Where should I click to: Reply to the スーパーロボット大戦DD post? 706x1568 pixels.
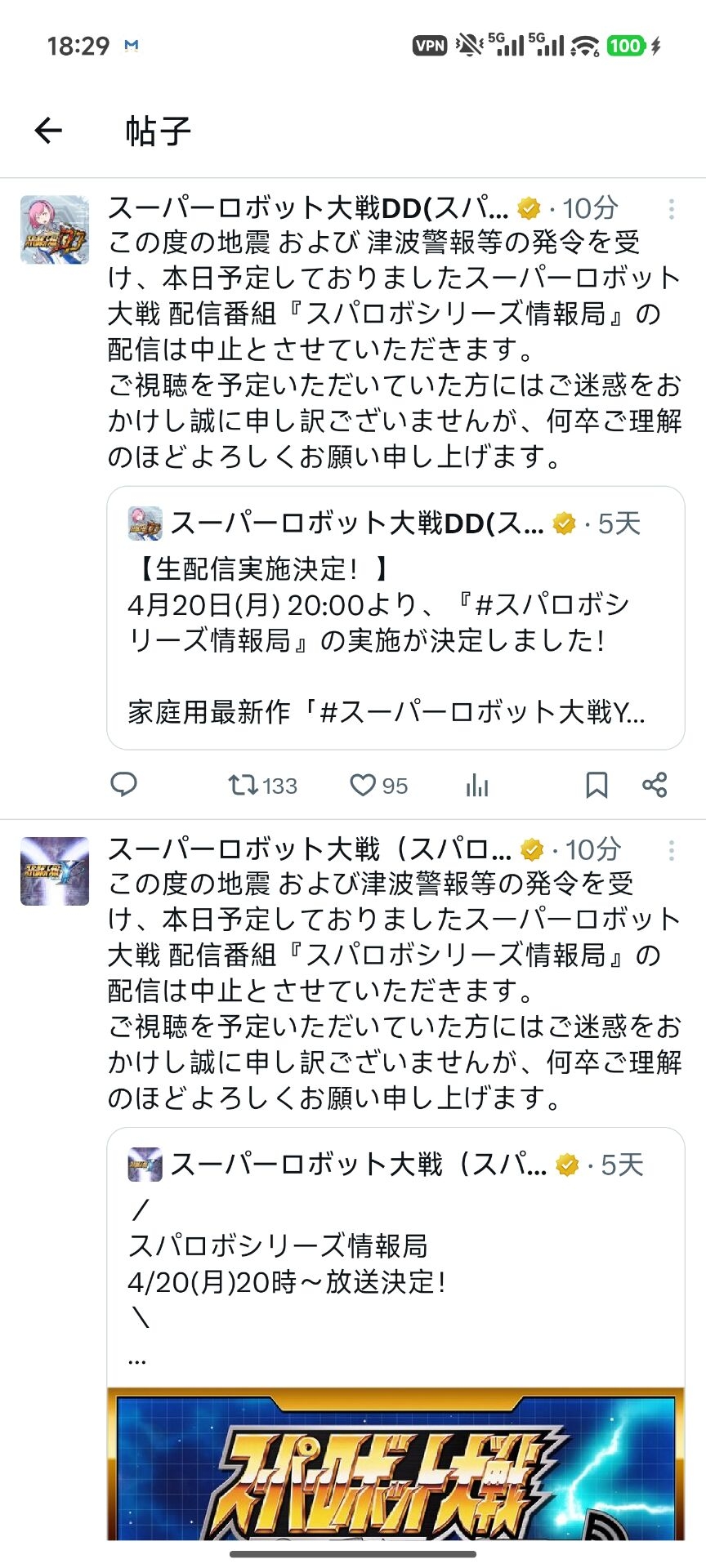[x=123, y=785]
